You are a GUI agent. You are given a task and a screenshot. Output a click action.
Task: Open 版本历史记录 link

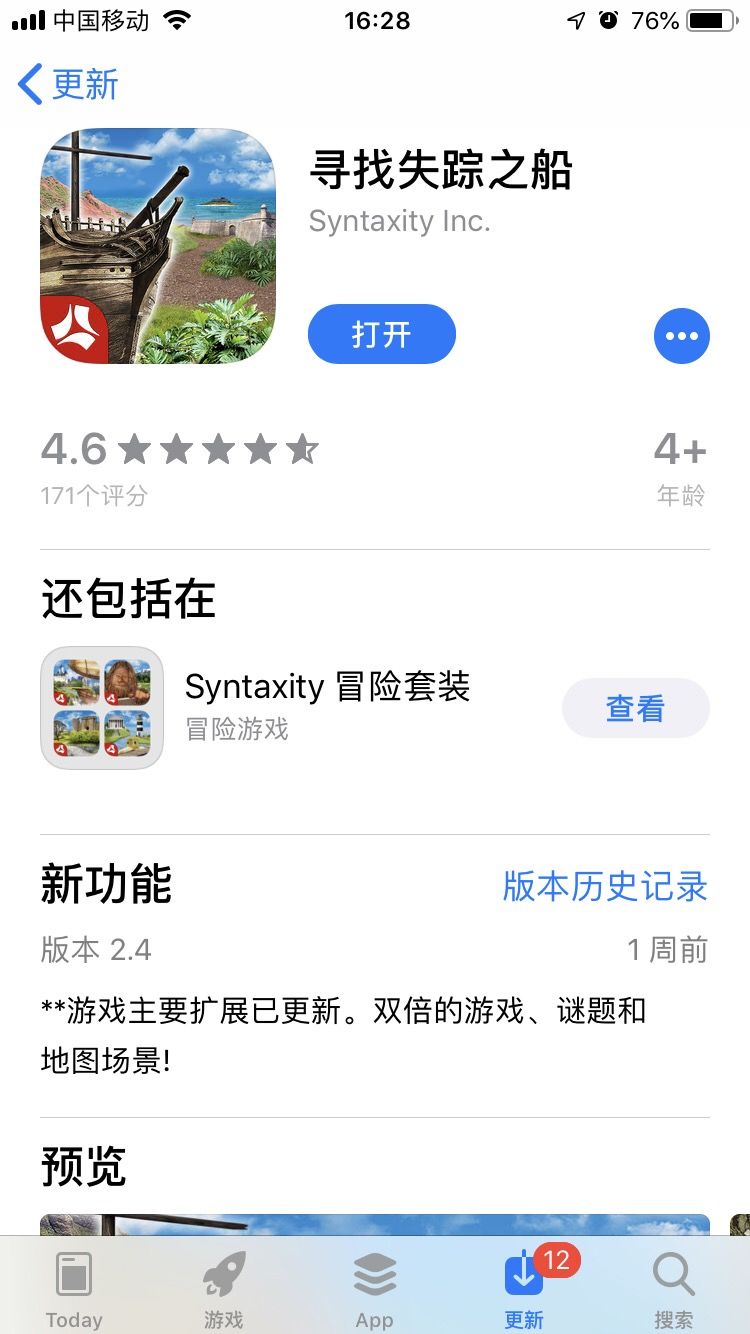tap(605, 886)
